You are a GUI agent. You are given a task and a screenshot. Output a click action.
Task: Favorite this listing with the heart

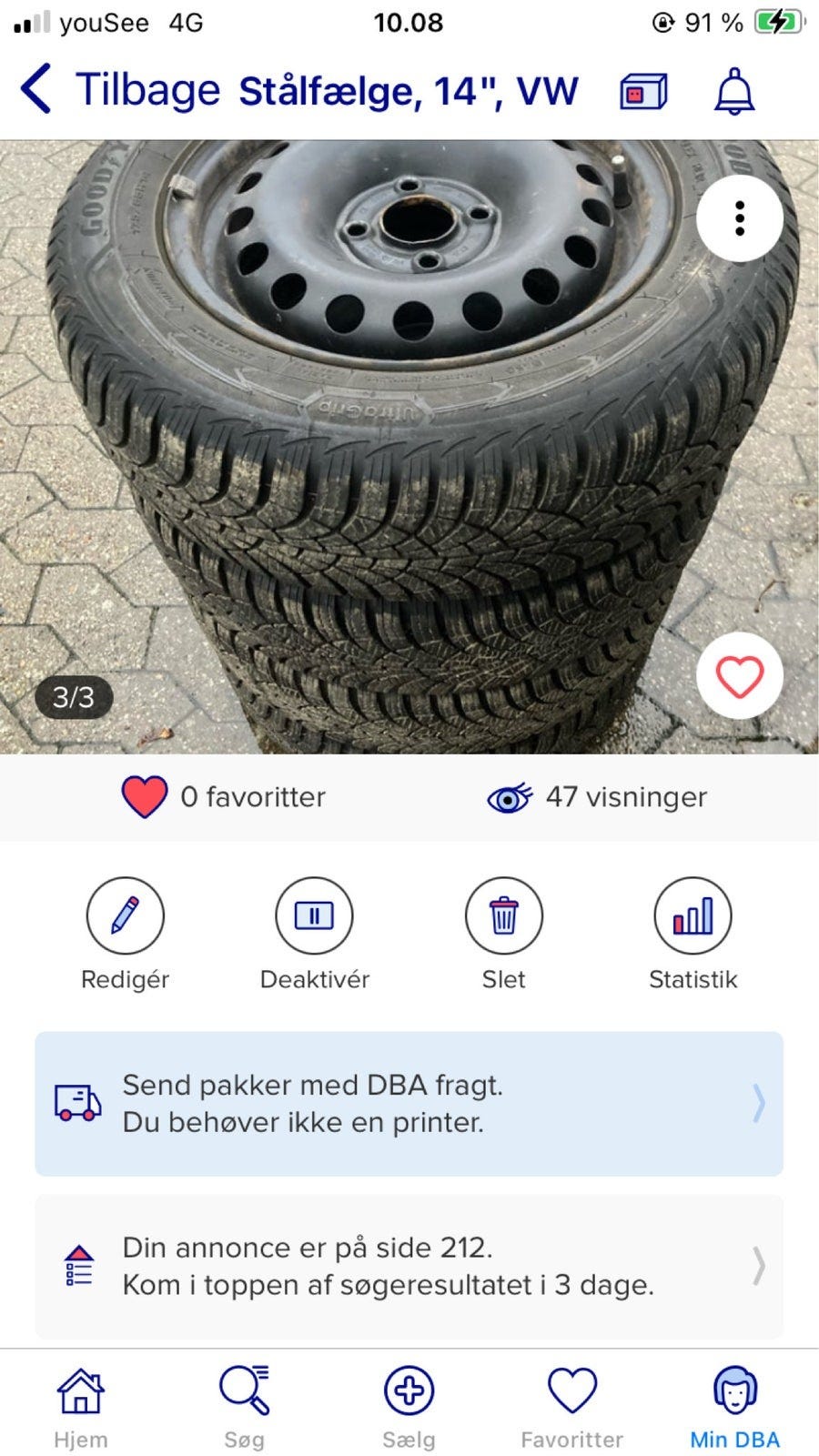[739, 677]
